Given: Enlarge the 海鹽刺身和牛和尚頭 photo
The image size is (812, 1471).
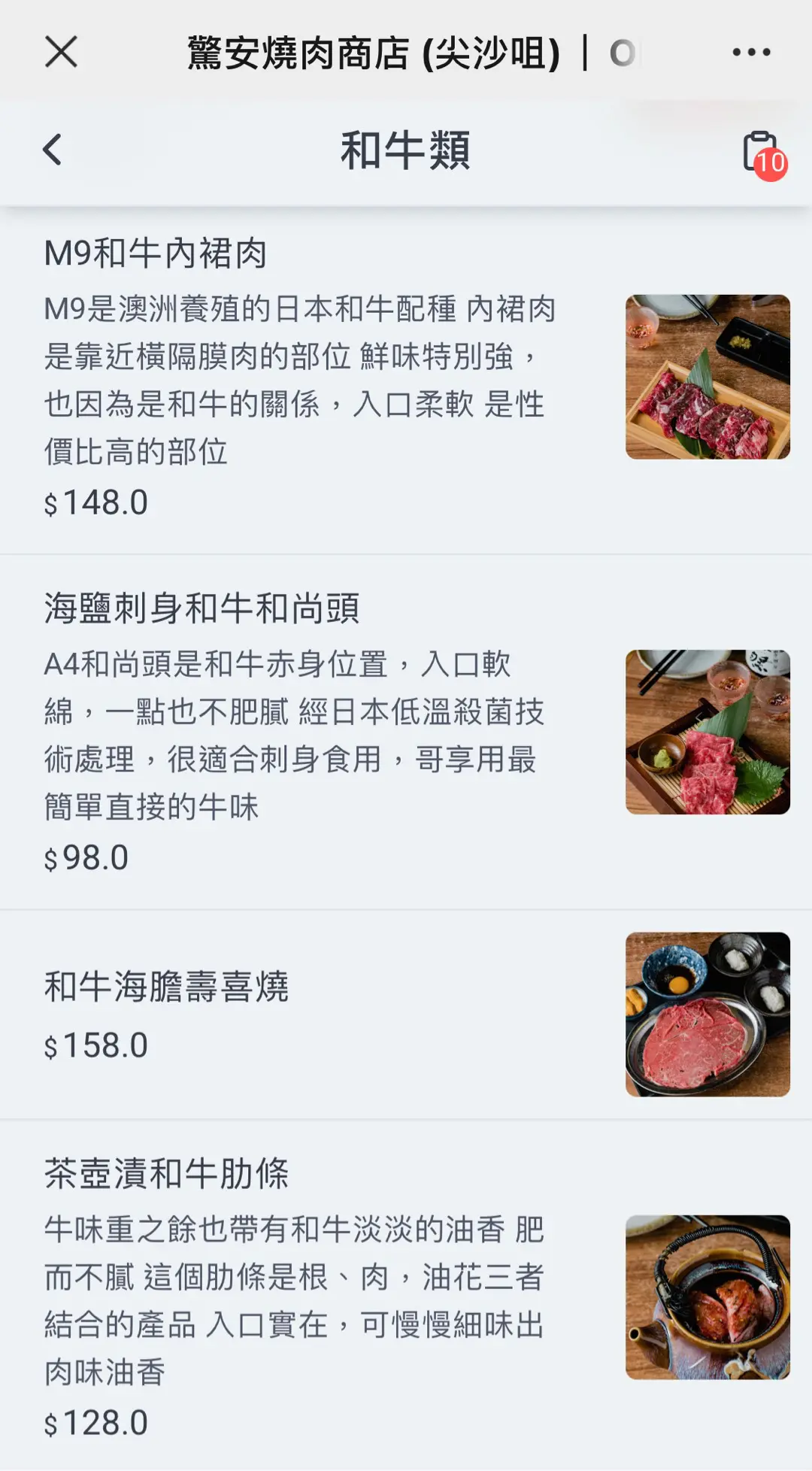Looking at the screenshot, I should [x=707, y=732].
